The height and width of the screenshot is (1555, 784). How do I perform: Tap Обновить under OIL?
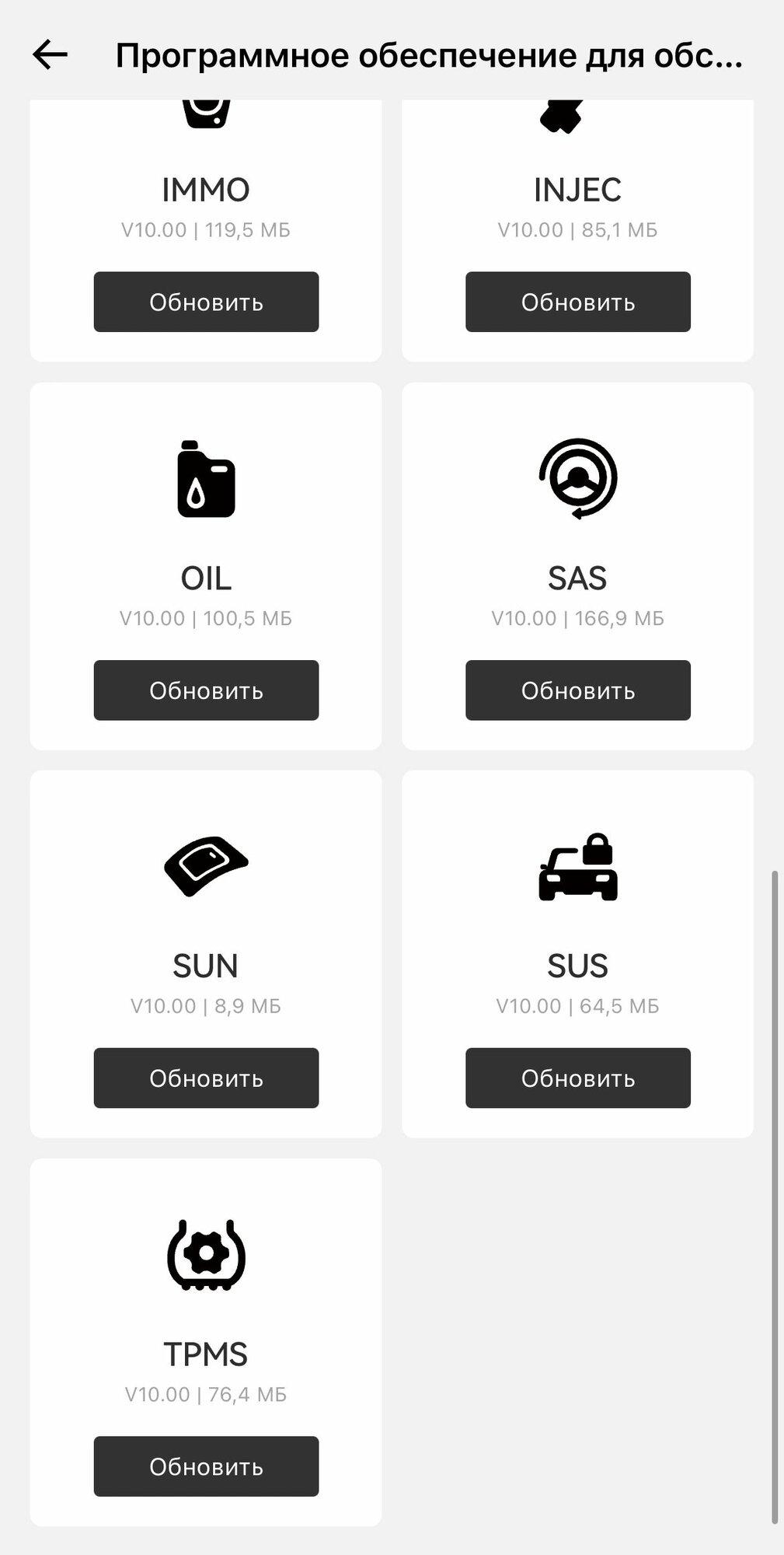click(206, 690)
